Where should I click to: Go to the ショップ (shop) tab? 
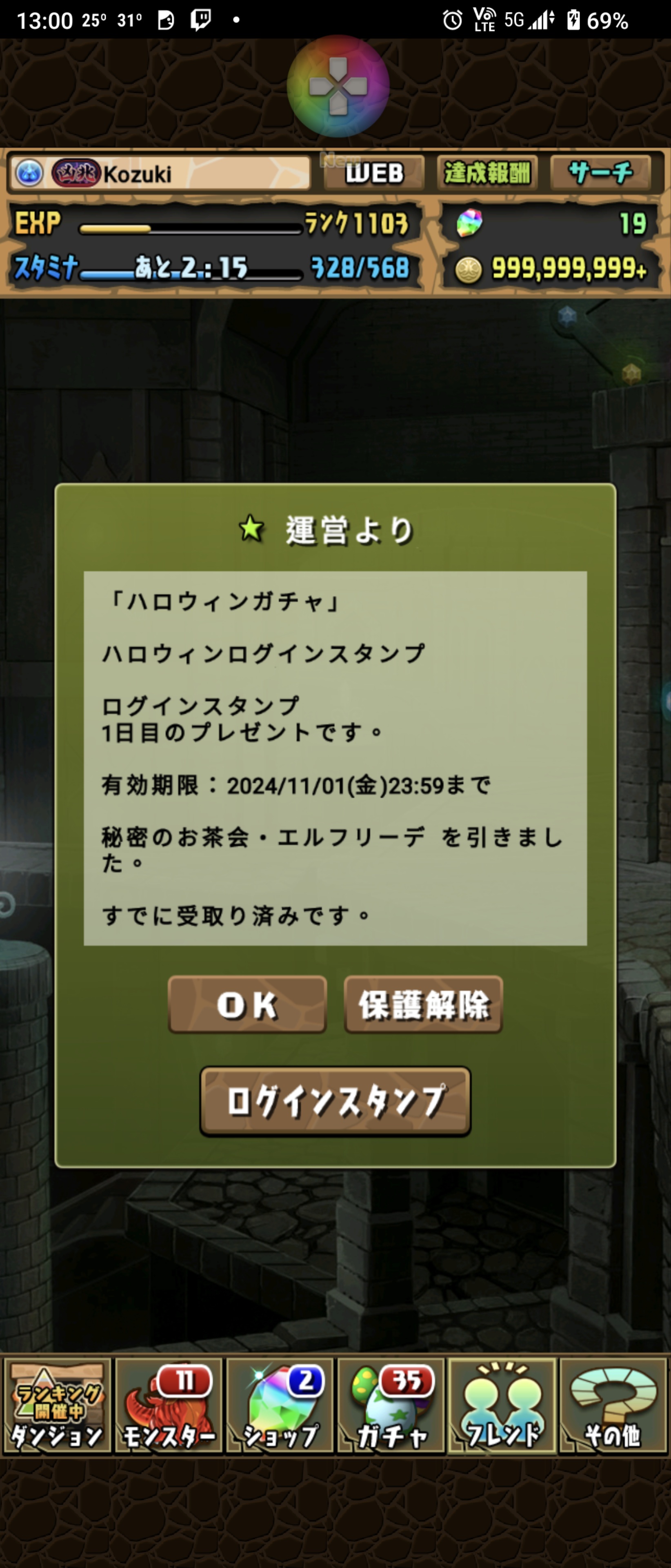click(280, 1406)
